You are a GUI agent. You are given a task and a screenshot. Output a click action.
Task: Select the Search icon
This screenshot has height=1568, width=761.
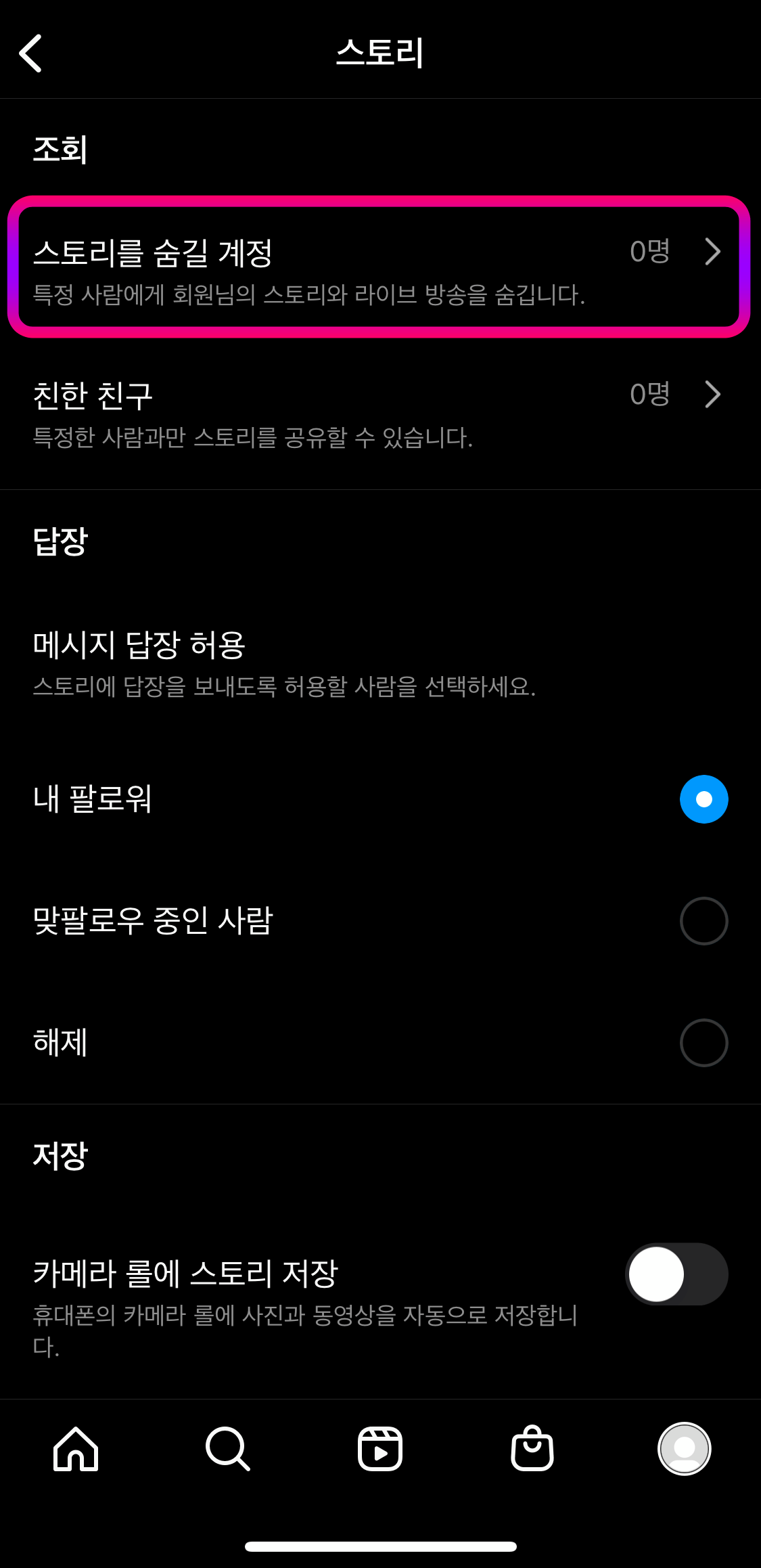(227, 1448)
